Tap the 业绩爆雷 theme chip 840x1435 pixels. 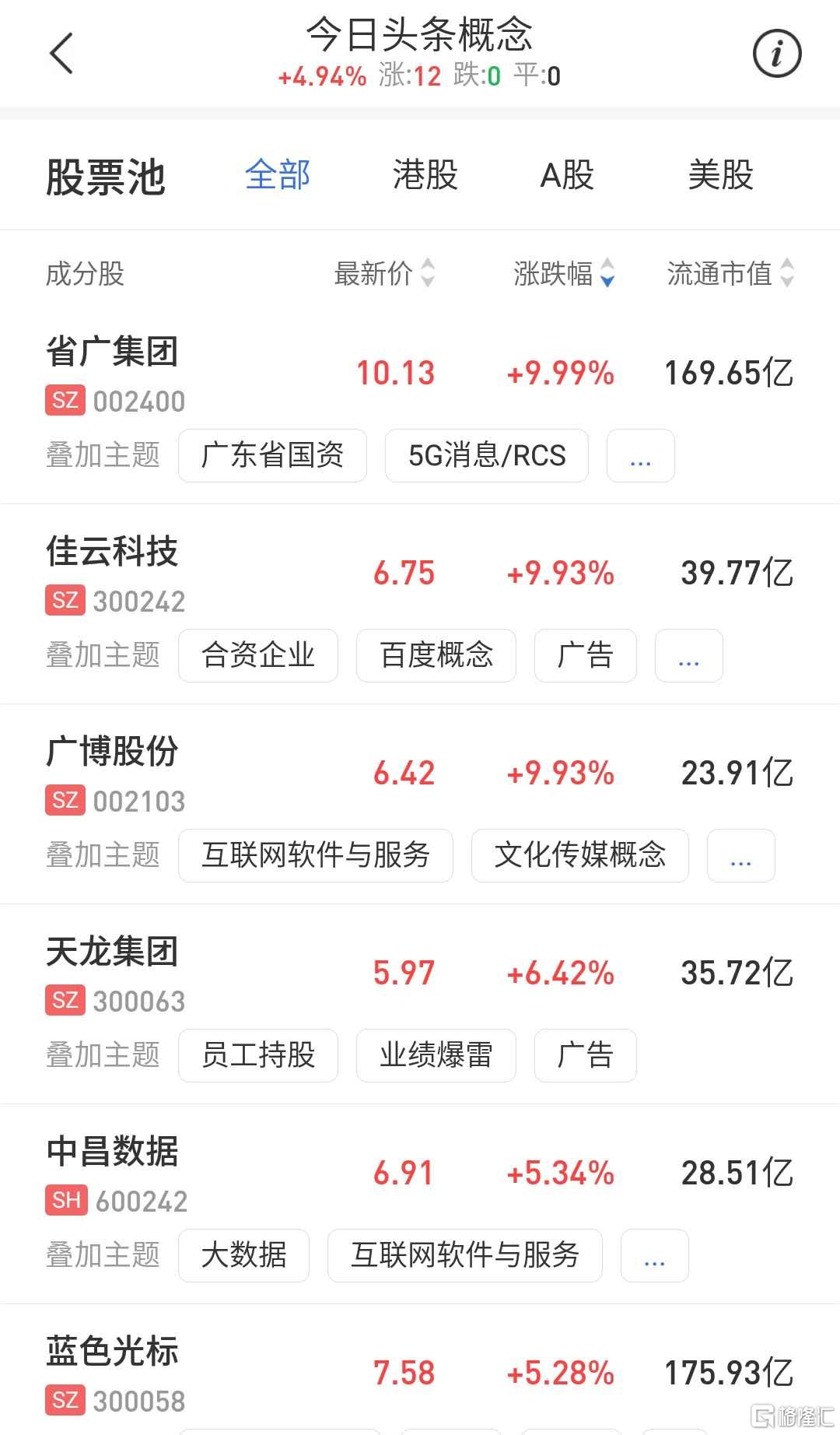[436, 1055]
